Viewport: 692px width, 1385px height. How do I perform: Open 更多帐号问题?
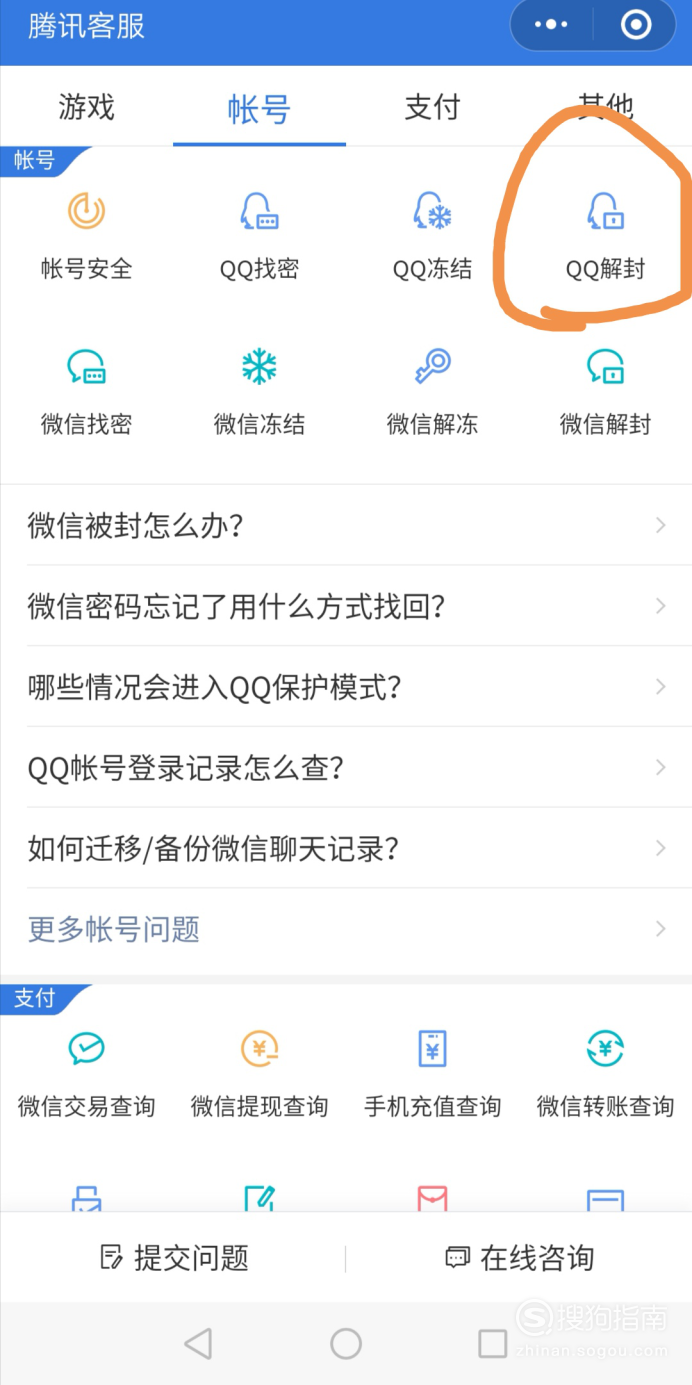pyautogui.click(x=346, y=929)
